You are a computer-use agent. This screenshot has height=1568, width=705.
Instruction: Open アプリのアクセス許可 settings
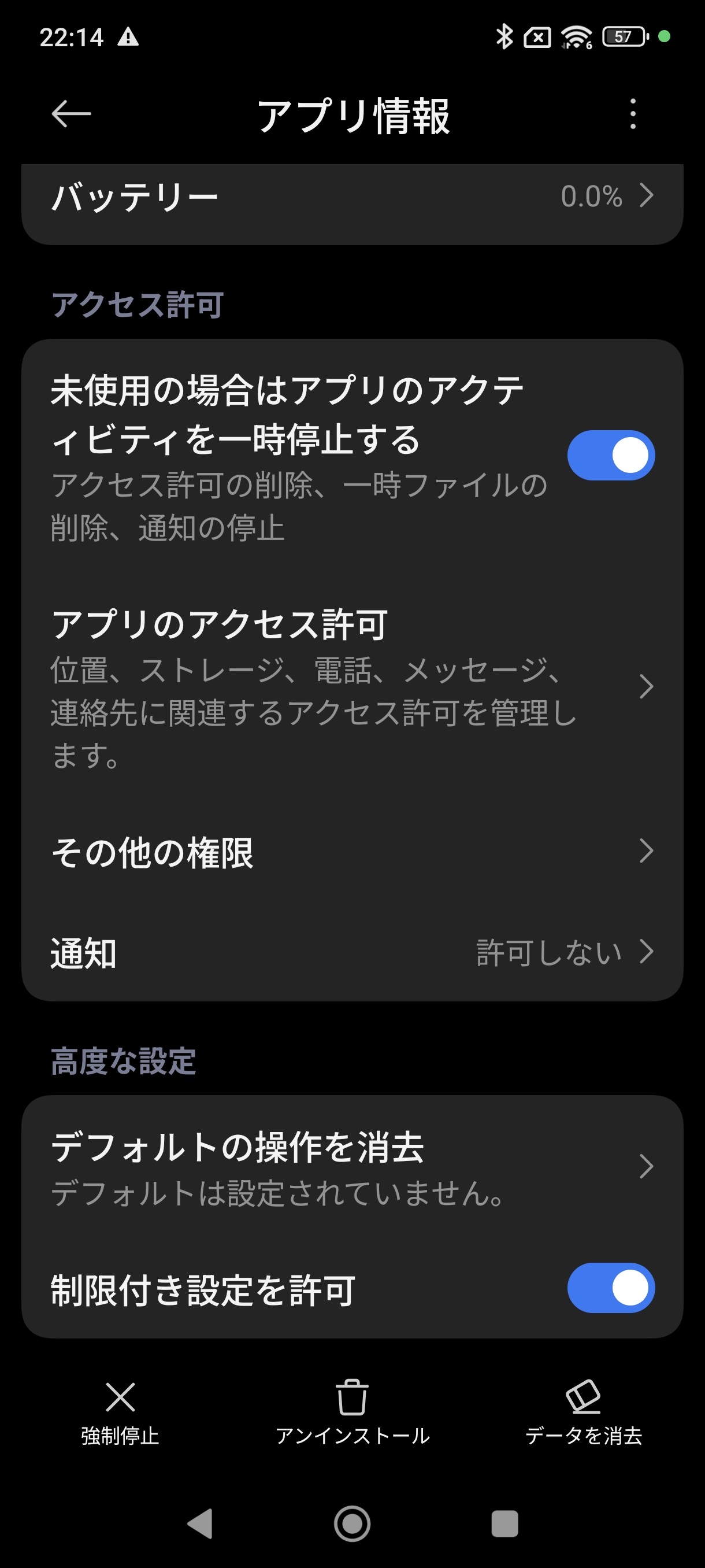coord(352,688)
